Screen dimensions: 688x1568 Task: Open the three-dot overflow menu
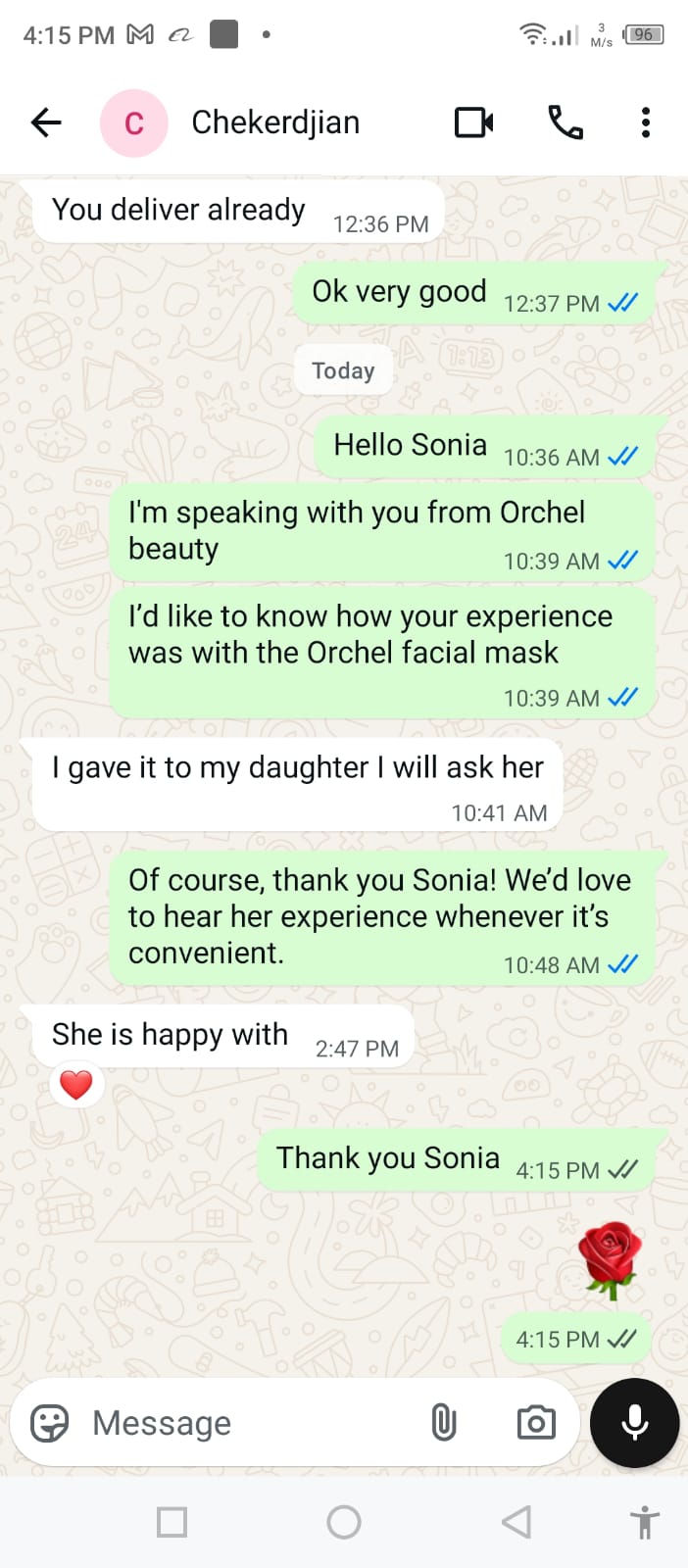[x=645, y=122]
